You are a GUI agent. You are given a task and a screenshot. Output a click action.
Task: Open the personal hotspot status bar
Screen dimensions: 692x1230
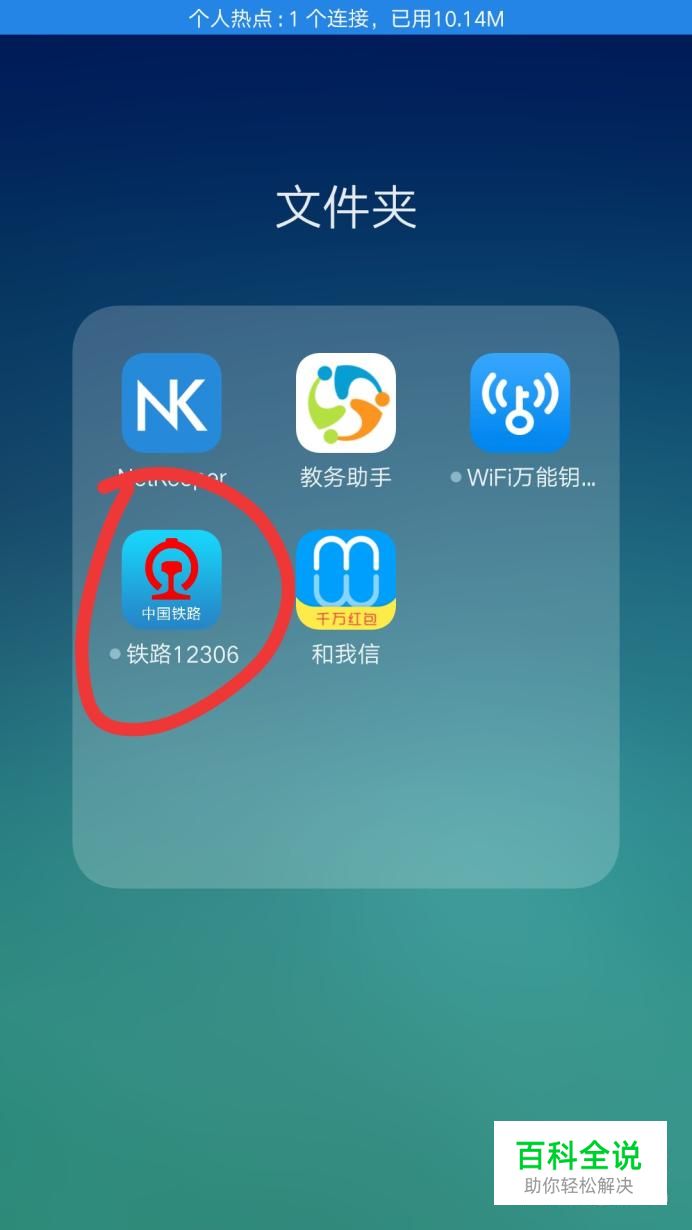(x=346, y=17)
